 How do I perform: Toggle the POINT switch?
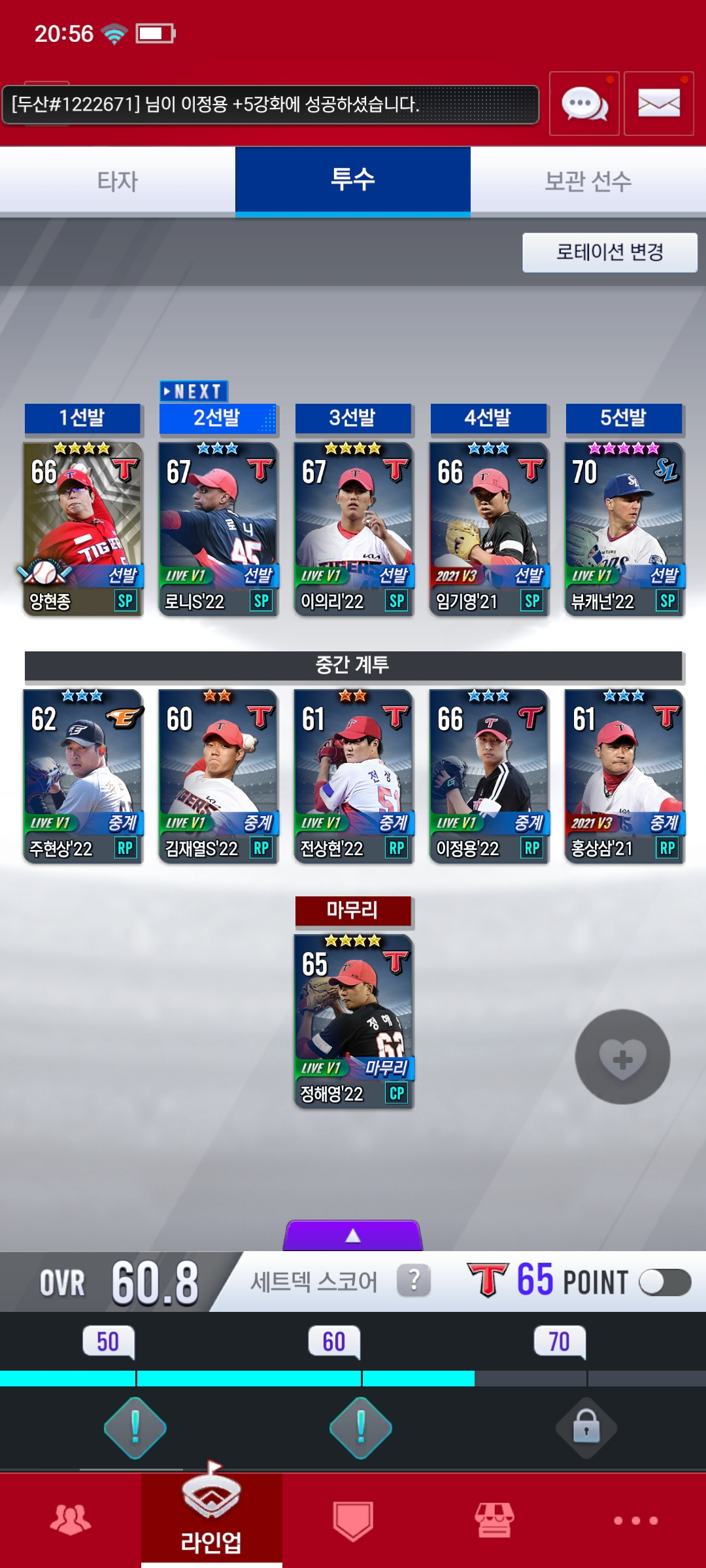point(664,1282)
